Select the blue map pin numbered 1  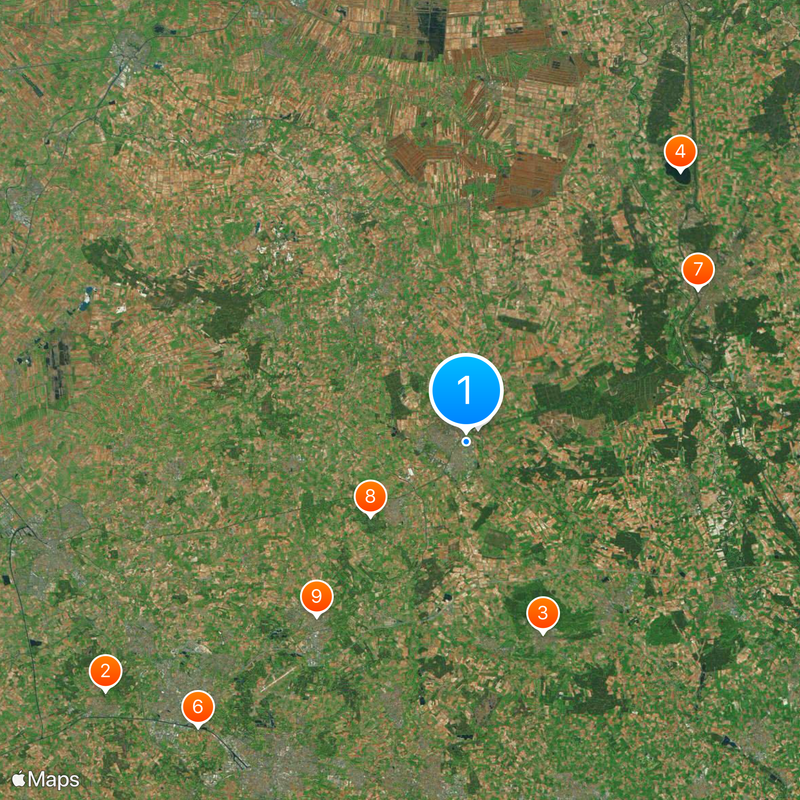coord(466,390)
